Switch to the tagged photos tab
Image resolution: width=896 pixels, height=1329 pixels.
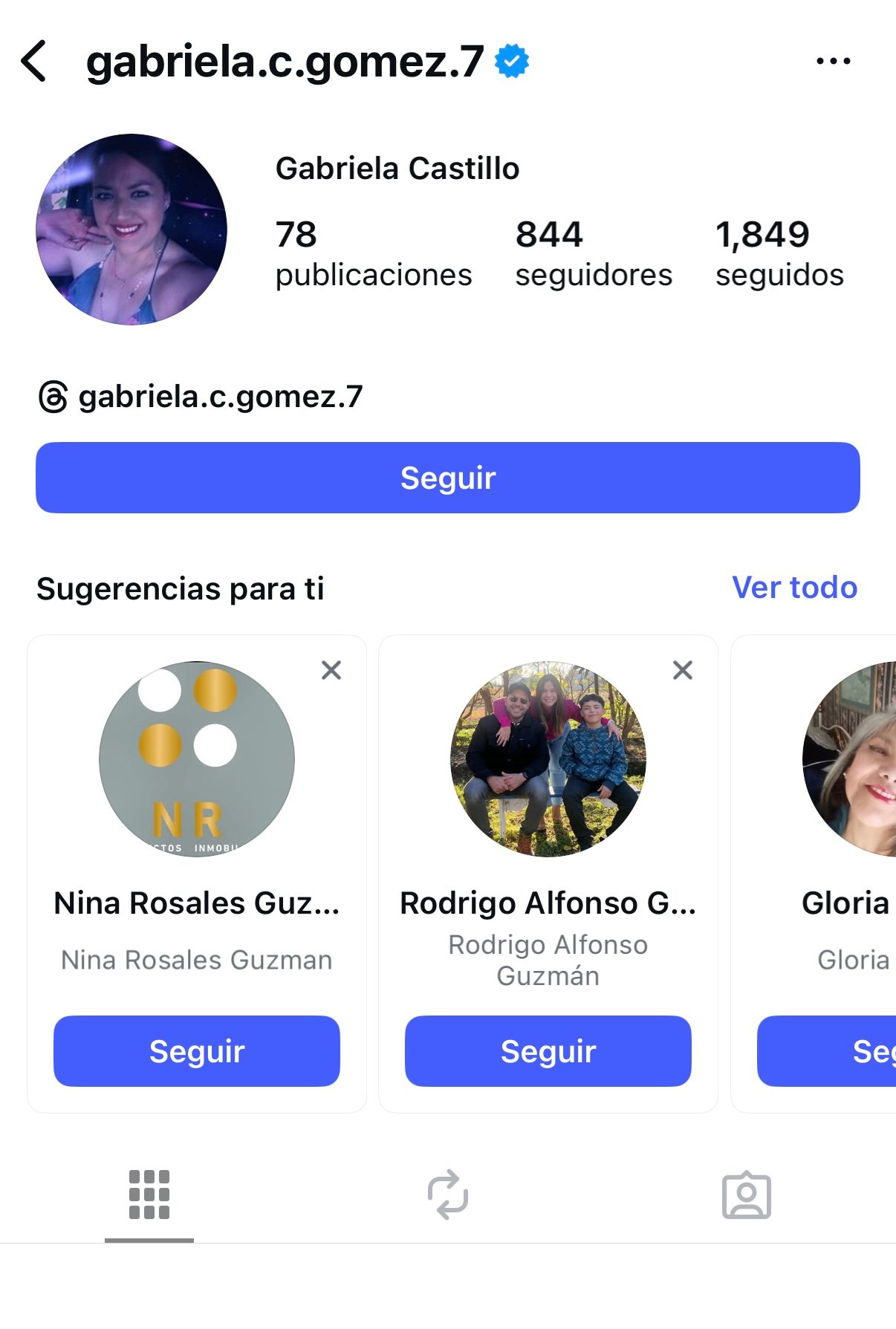746,1195
